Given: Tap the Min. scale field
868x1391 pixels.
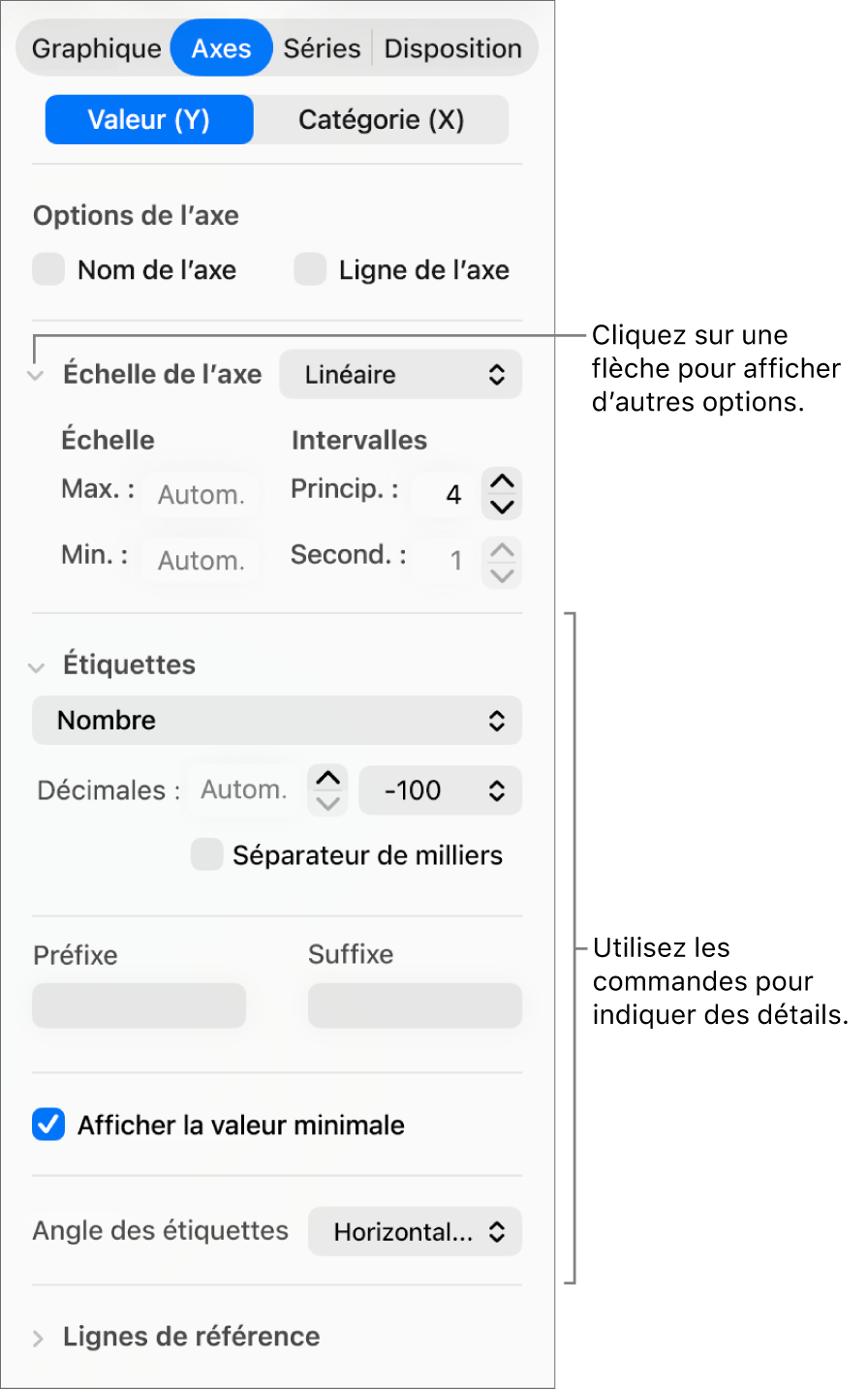Looking at the screenshot, I should 201,561.
